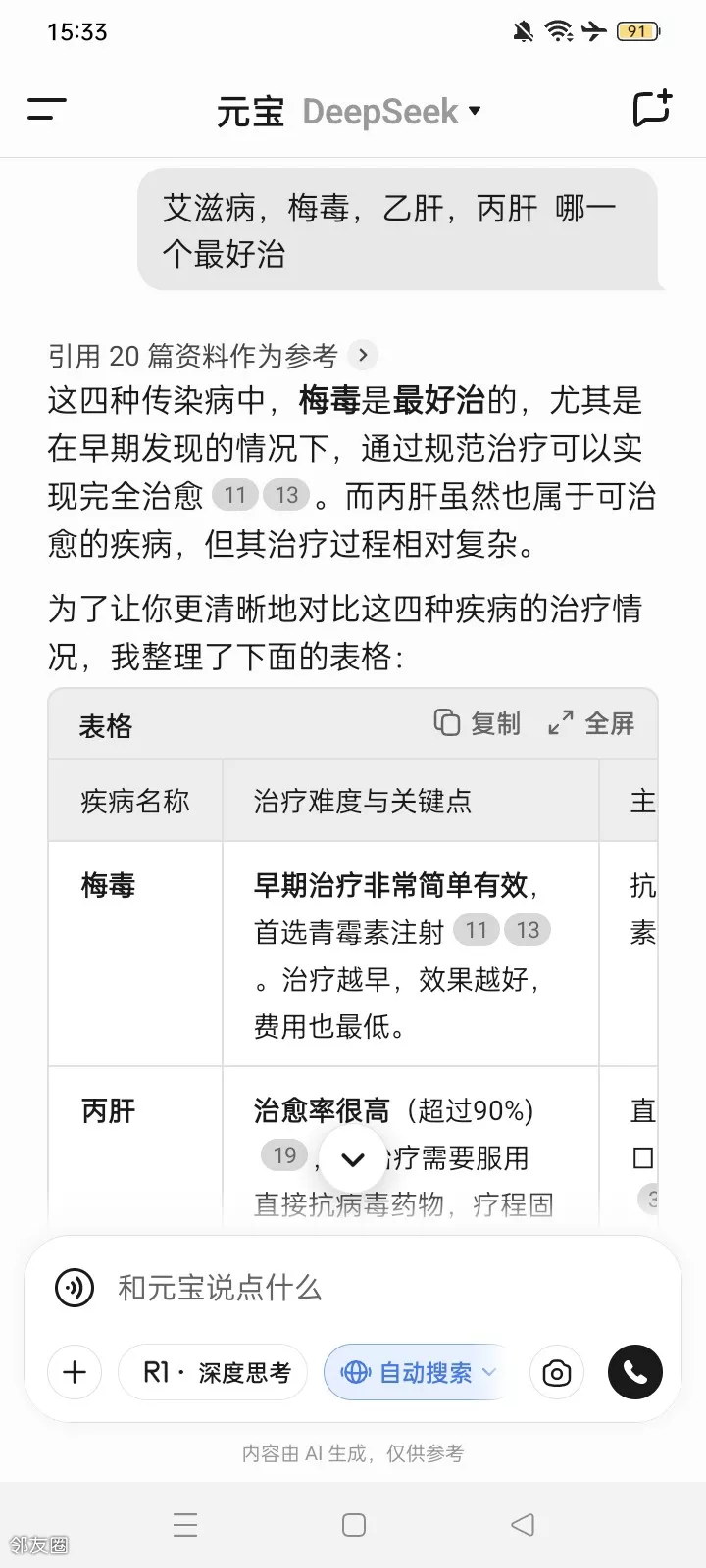View the table in 全屏 mode

click(591, 723)
